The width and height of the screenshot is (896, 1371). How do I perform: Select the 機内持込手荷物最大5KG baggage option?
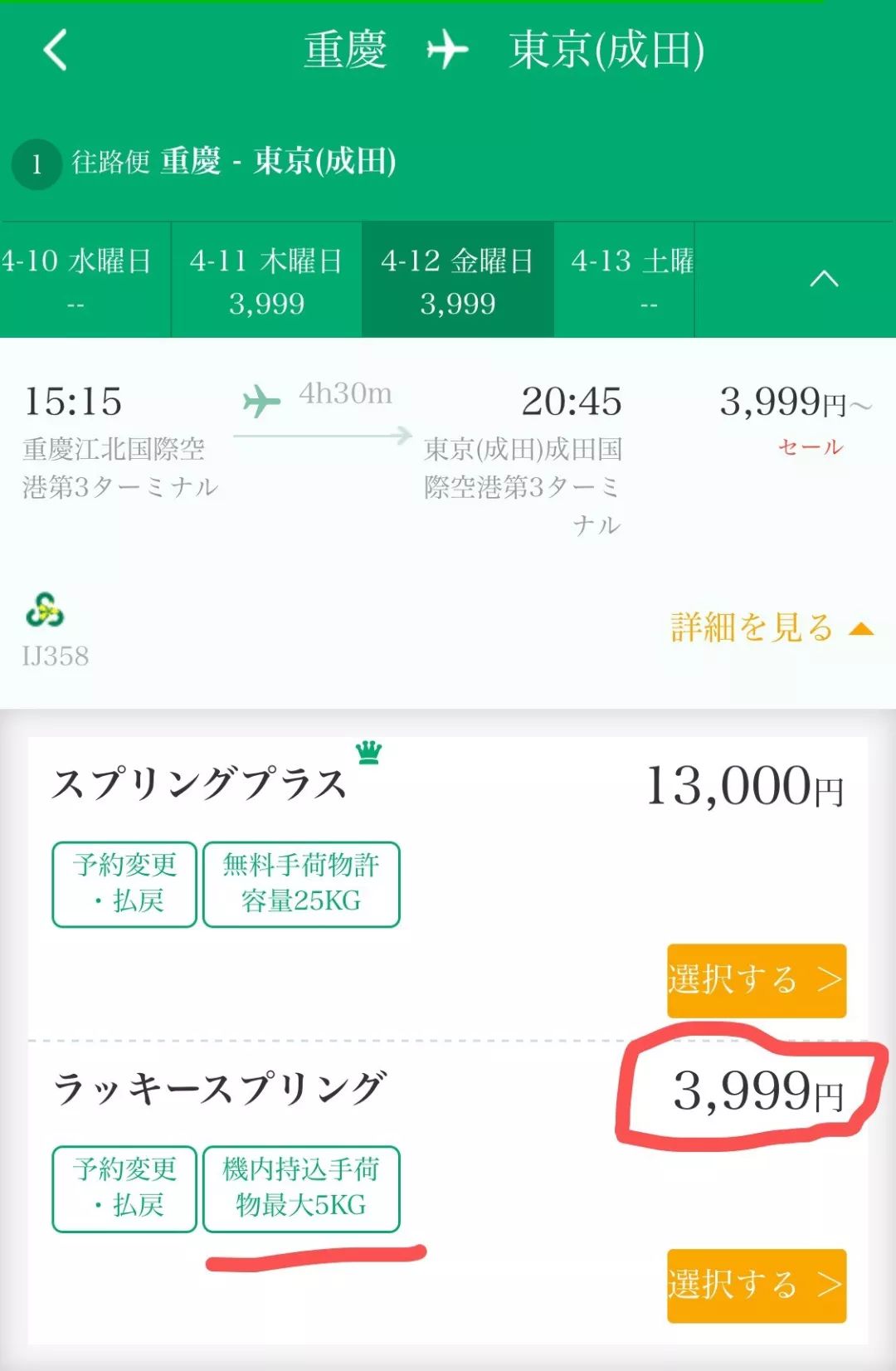pyautogui.click(x=301, y=1189)
